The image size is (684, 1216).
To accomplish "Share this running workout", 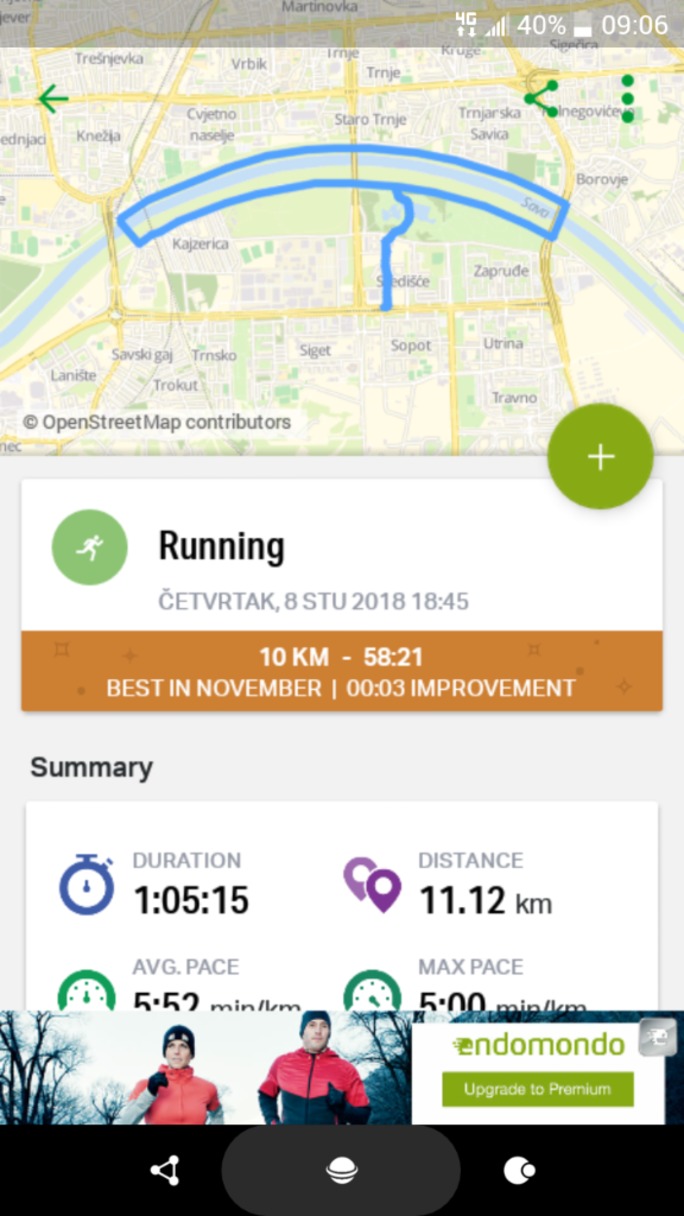I will pos(541,99).
